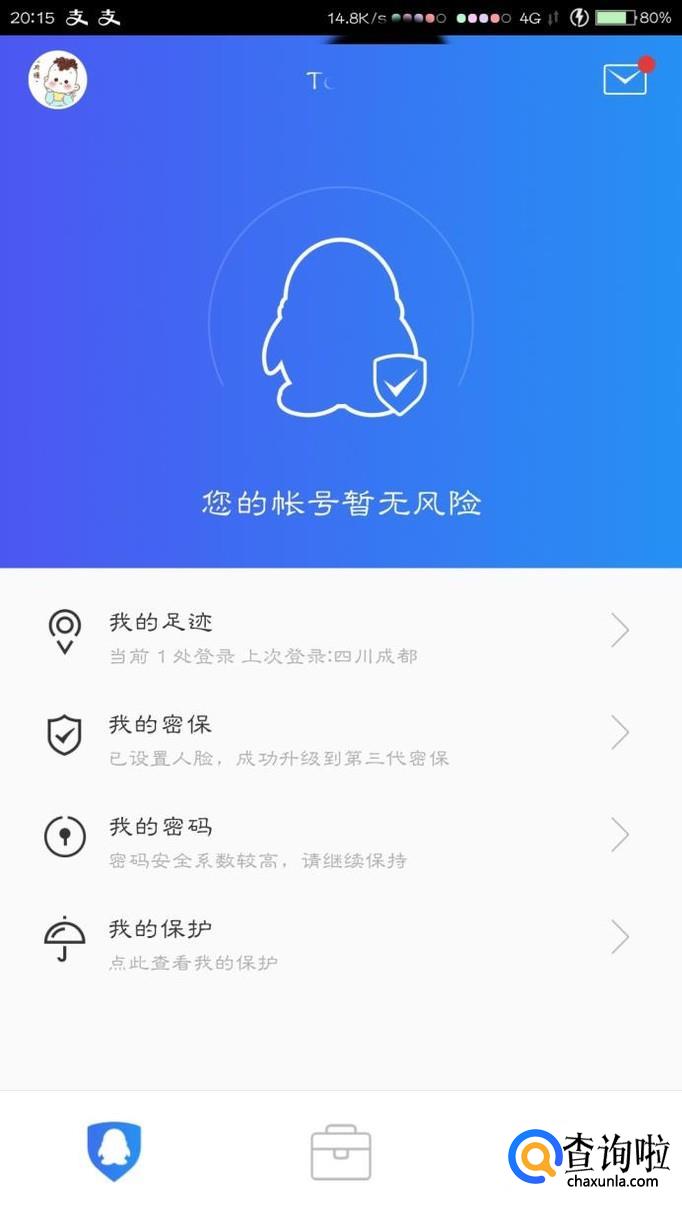Switch to the toolbox briefcase tab
Image resolution: width=682 pixels, height=1212 pixels.
(340, 1153)
